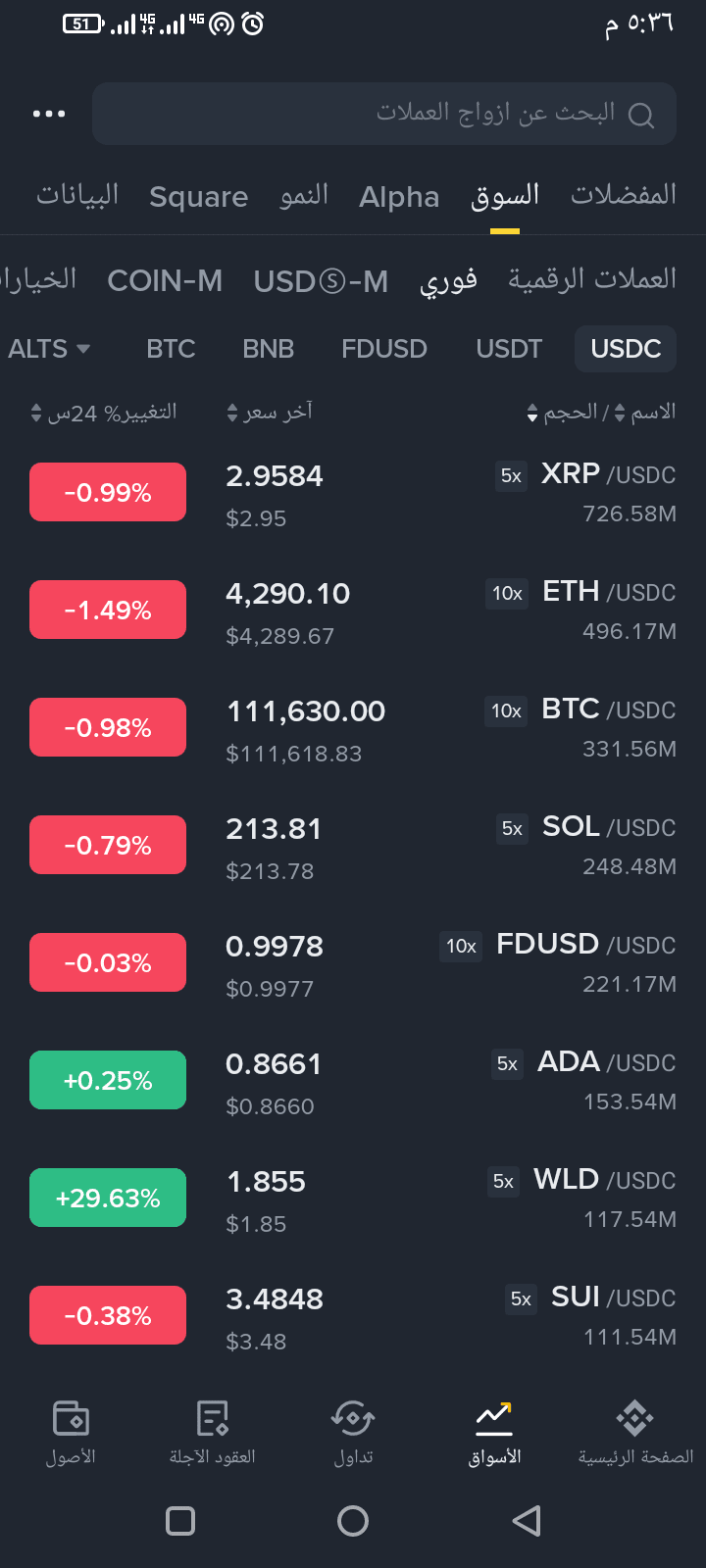Open the الأصول assets tab
Viewport: 706px width, 1568px height.
[71, 1433]
